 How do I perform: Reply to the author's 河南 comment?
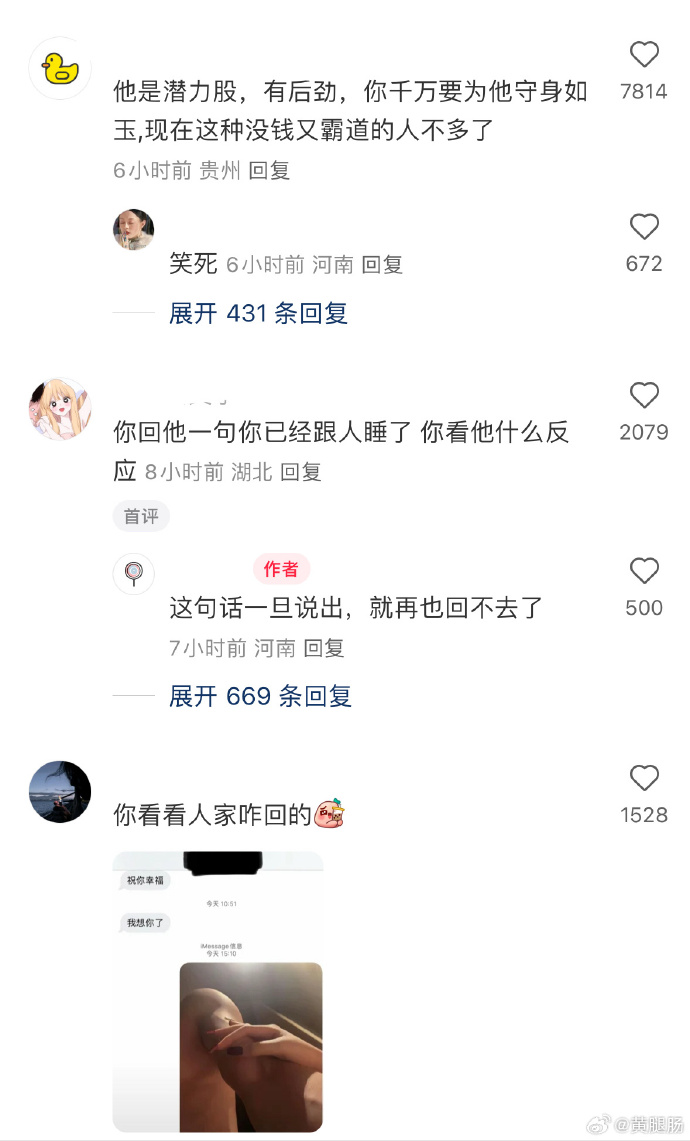pyautogui.click(x=324, y=648)
